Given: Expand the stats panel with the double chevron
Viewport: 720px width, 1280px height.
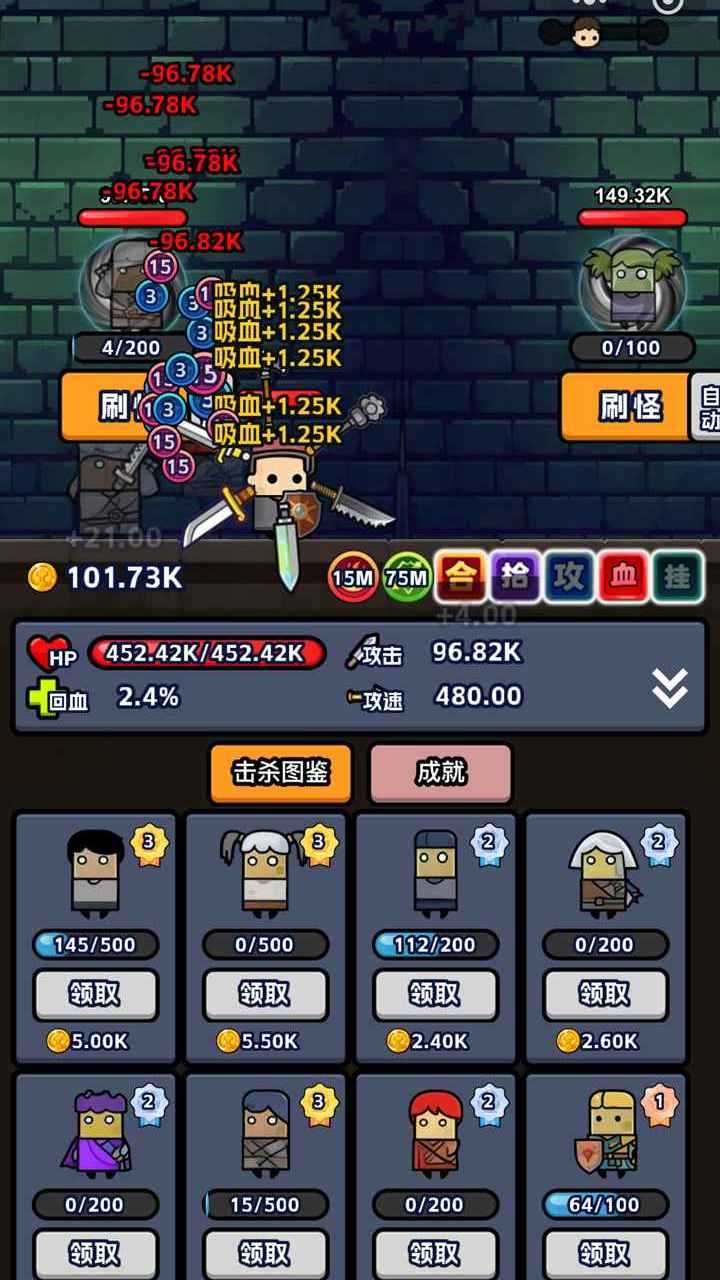Looking at the screenshot, I should (669, 687).
